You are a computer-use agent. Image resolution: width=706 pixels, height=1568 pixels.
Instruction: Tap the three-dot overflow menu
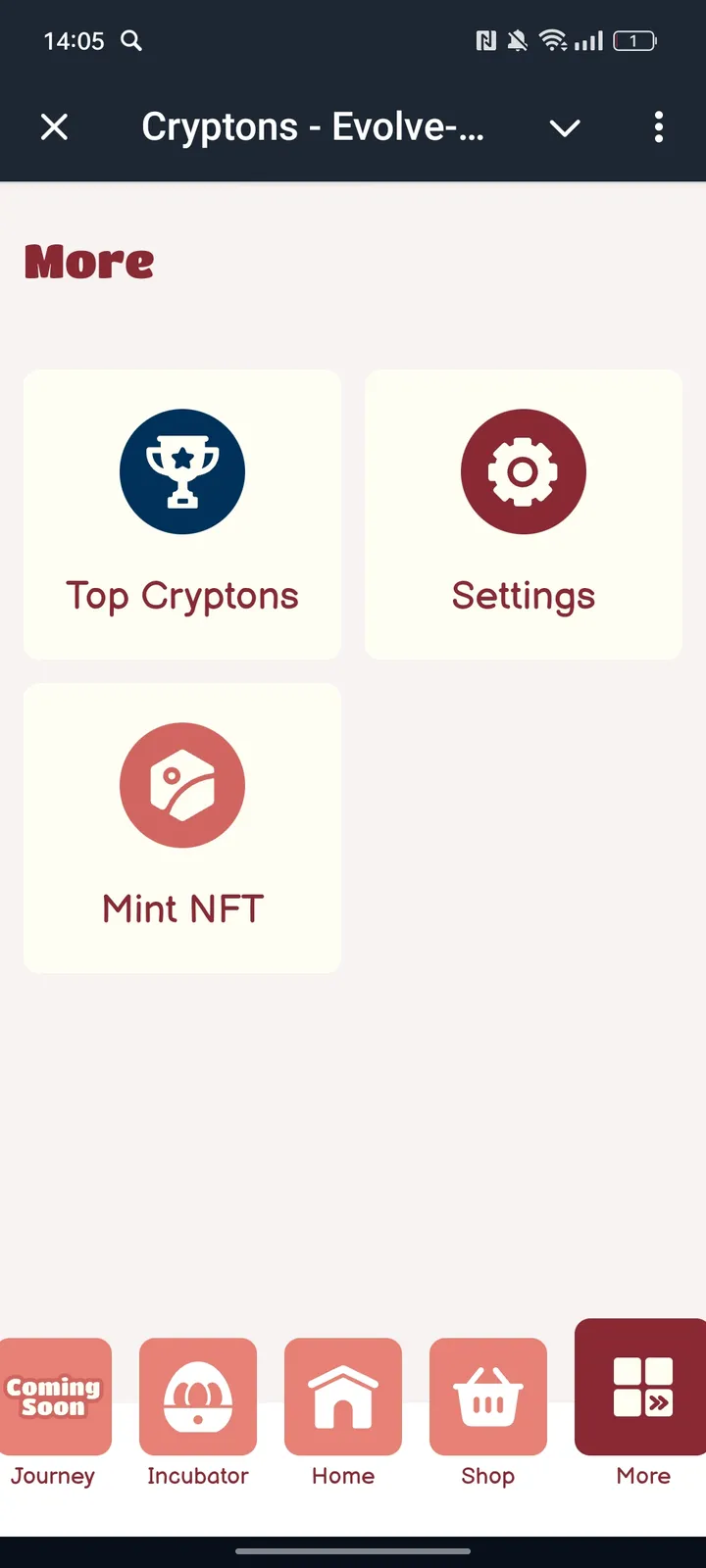(658, 127)
